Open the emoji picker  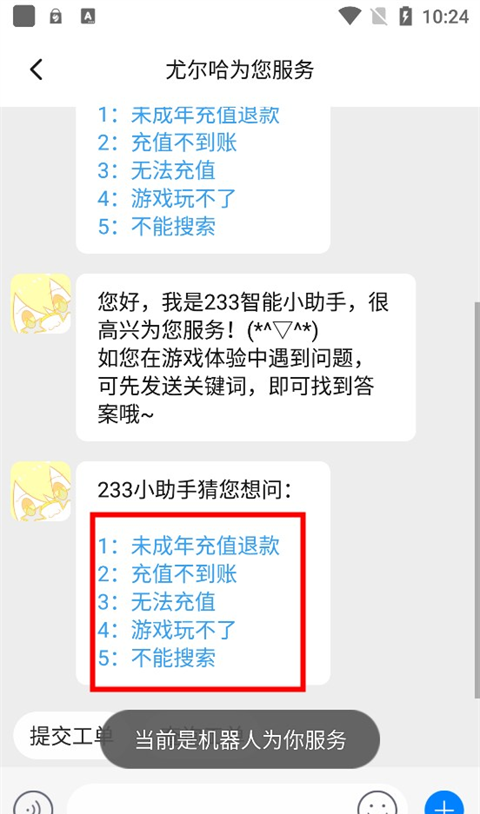pyautogui.click(x=377, y=803)
